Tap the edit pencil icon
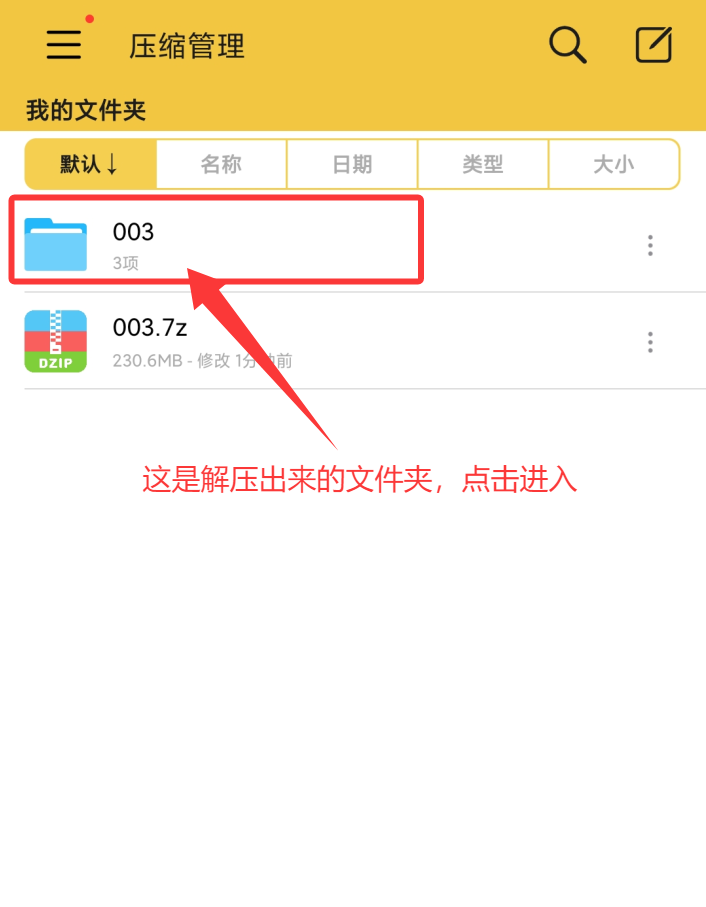The width and height of the screenshot is (706, 907). tap(654, 45)
